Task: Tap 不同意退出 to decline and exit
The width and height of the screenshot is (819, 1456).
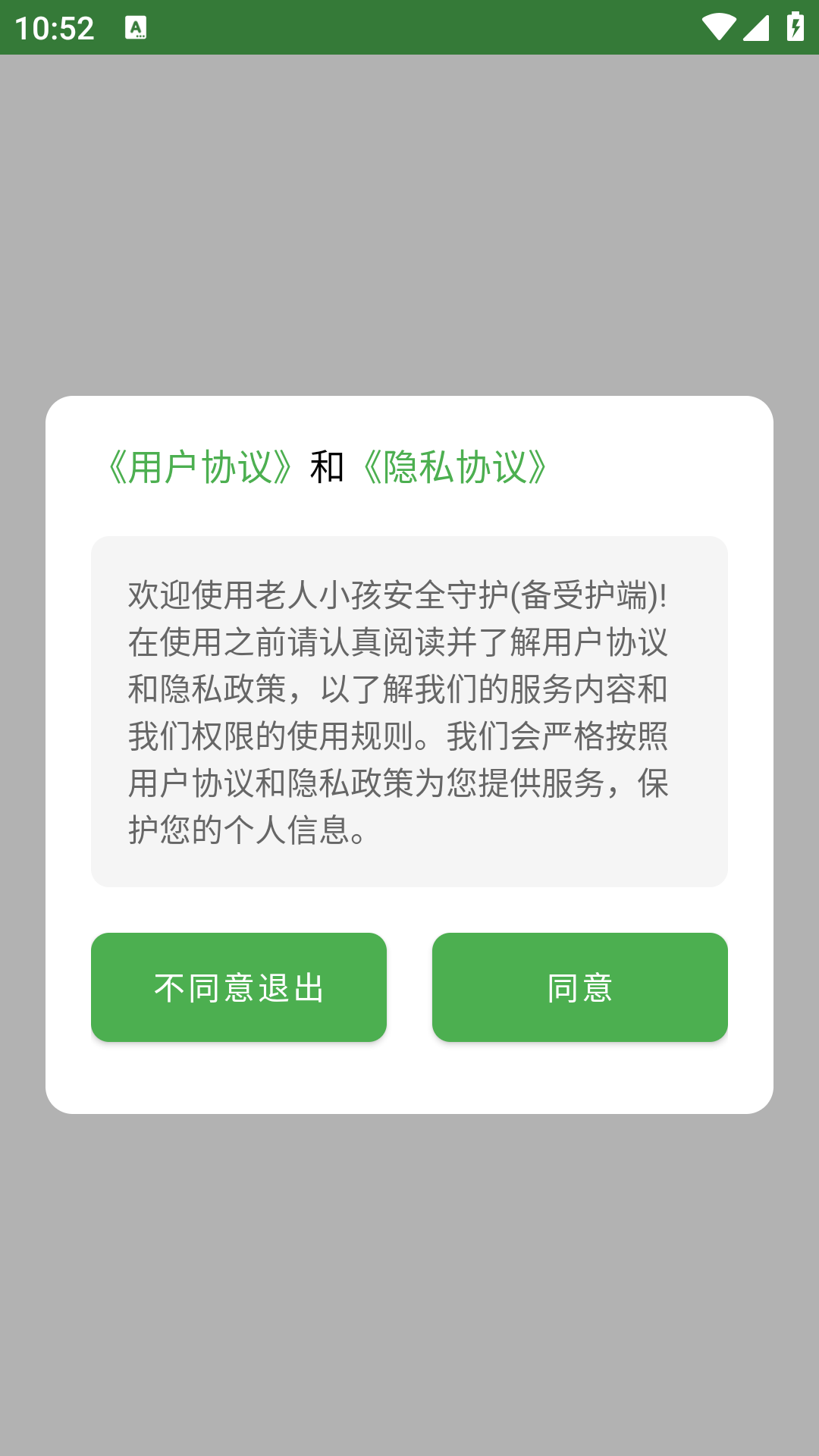Action: tap(239, 987)
